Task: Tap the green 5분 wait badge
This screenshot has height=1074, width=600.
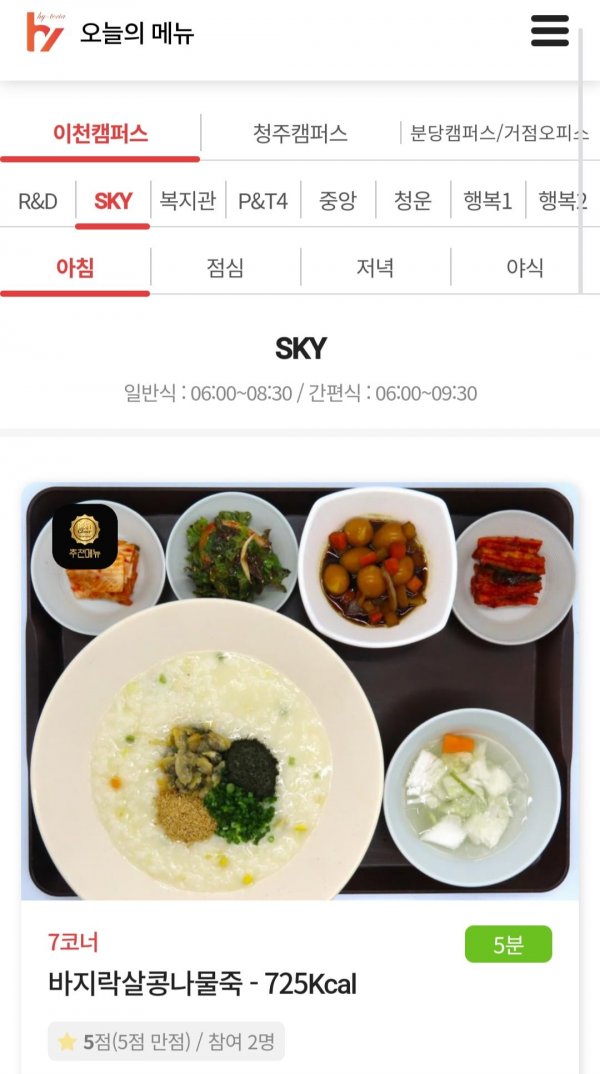Action: click(508, 944)
